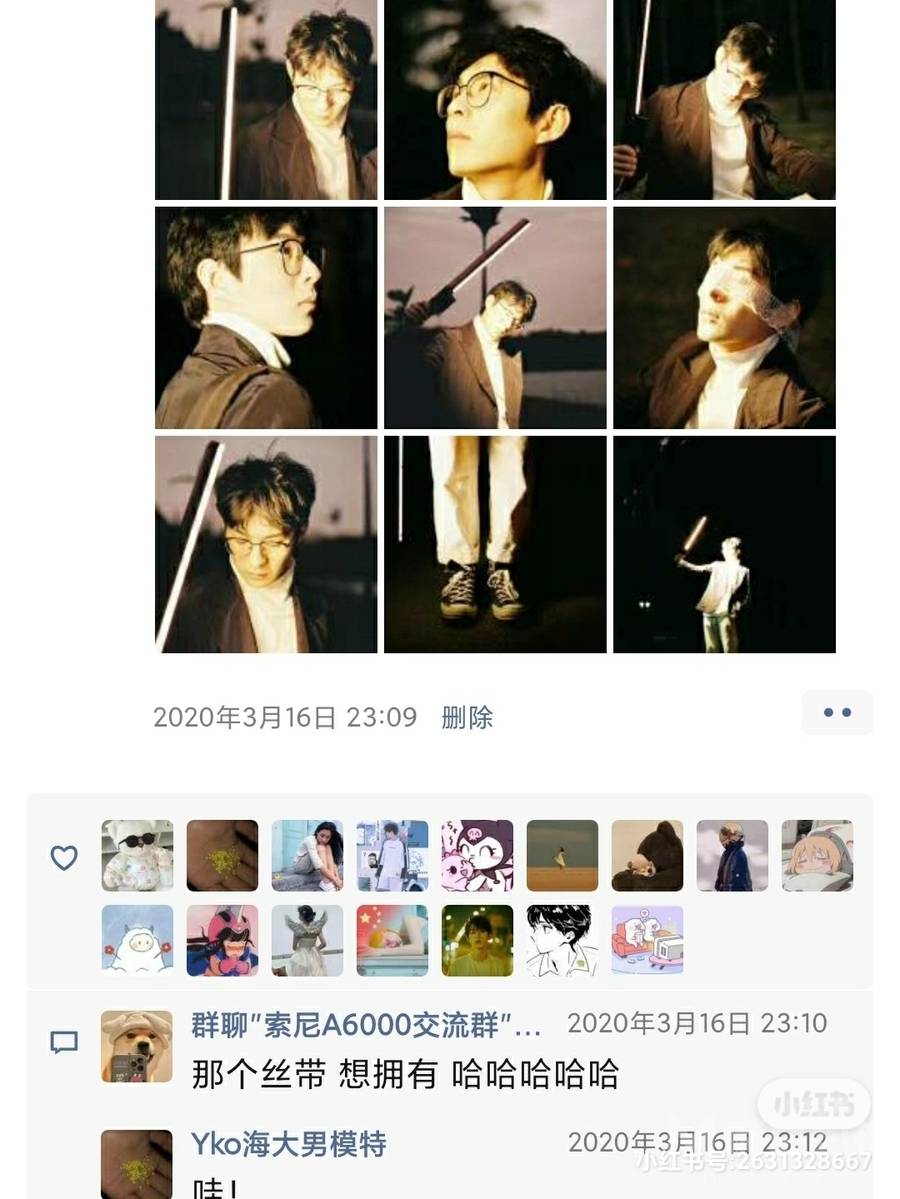The height and width of the screenshot is (1199, 900).
Task: View the close-up face photo looking upward with glasses
Action: [495, 100]
